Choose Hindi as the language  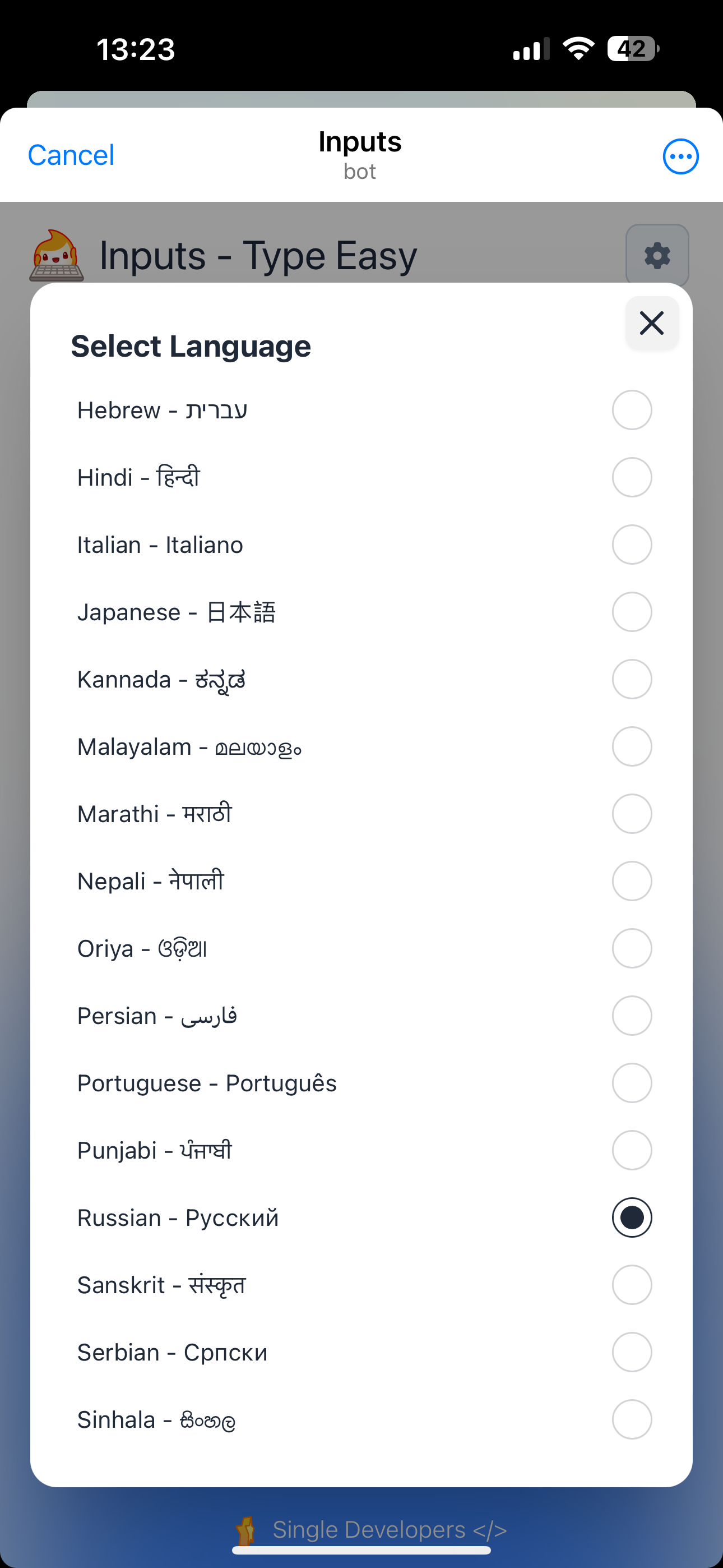coord(631,477)
